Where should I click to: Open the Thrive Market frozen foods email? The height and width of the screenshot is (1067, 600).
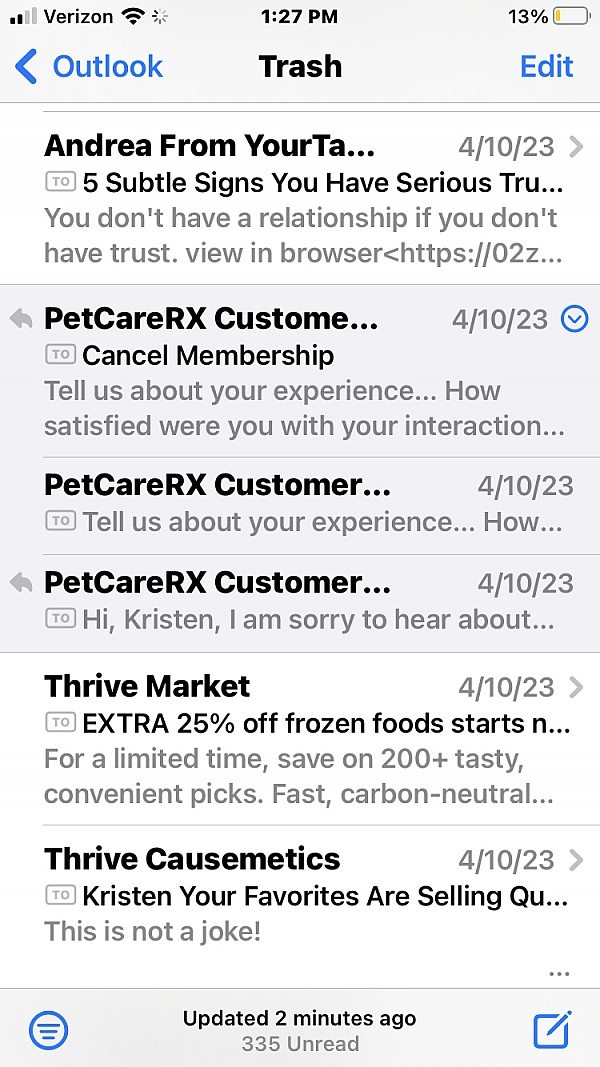pyautogui.click(x=300, y=740)
